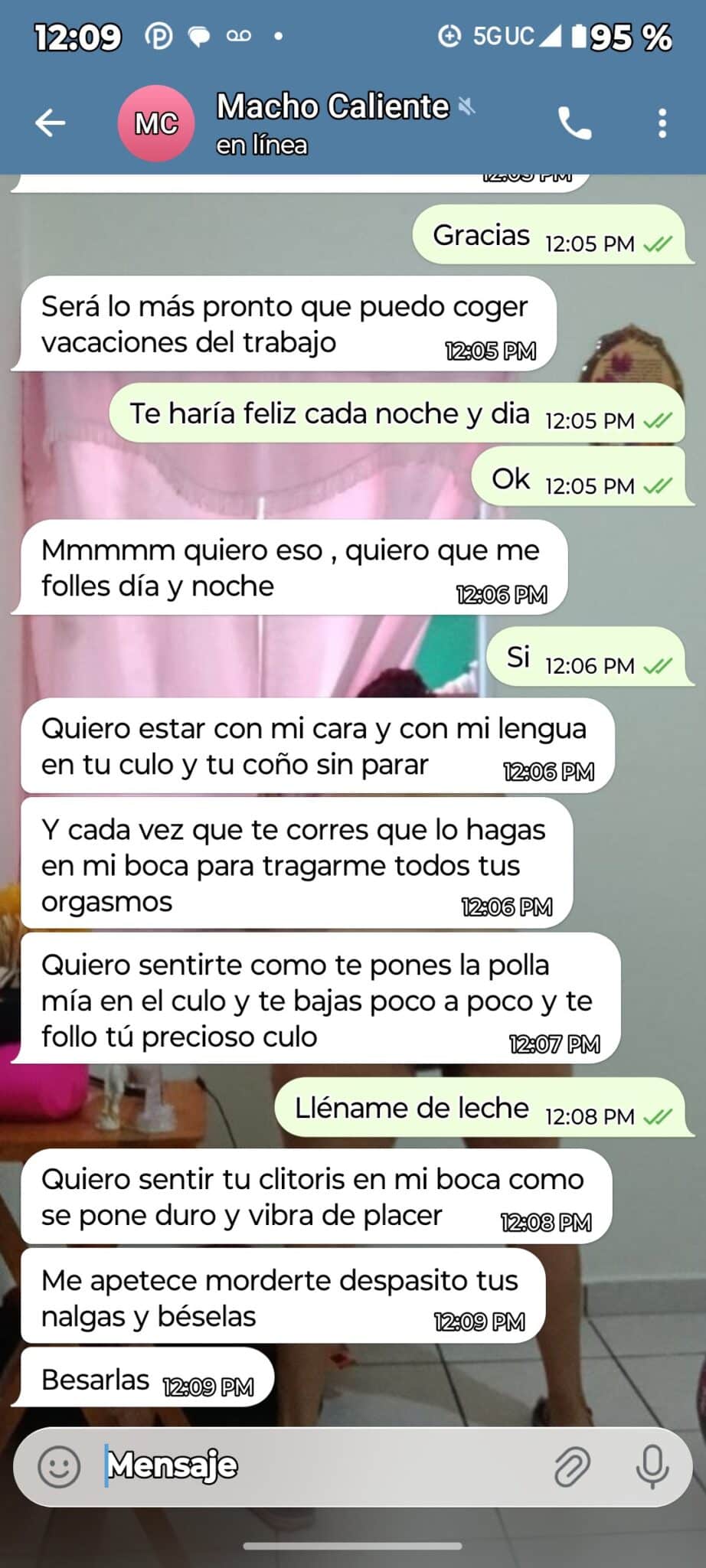Start a voice call with this contact
This screenshot has width=706, height=1568.
pyautogui.click(x=574, y=122)
